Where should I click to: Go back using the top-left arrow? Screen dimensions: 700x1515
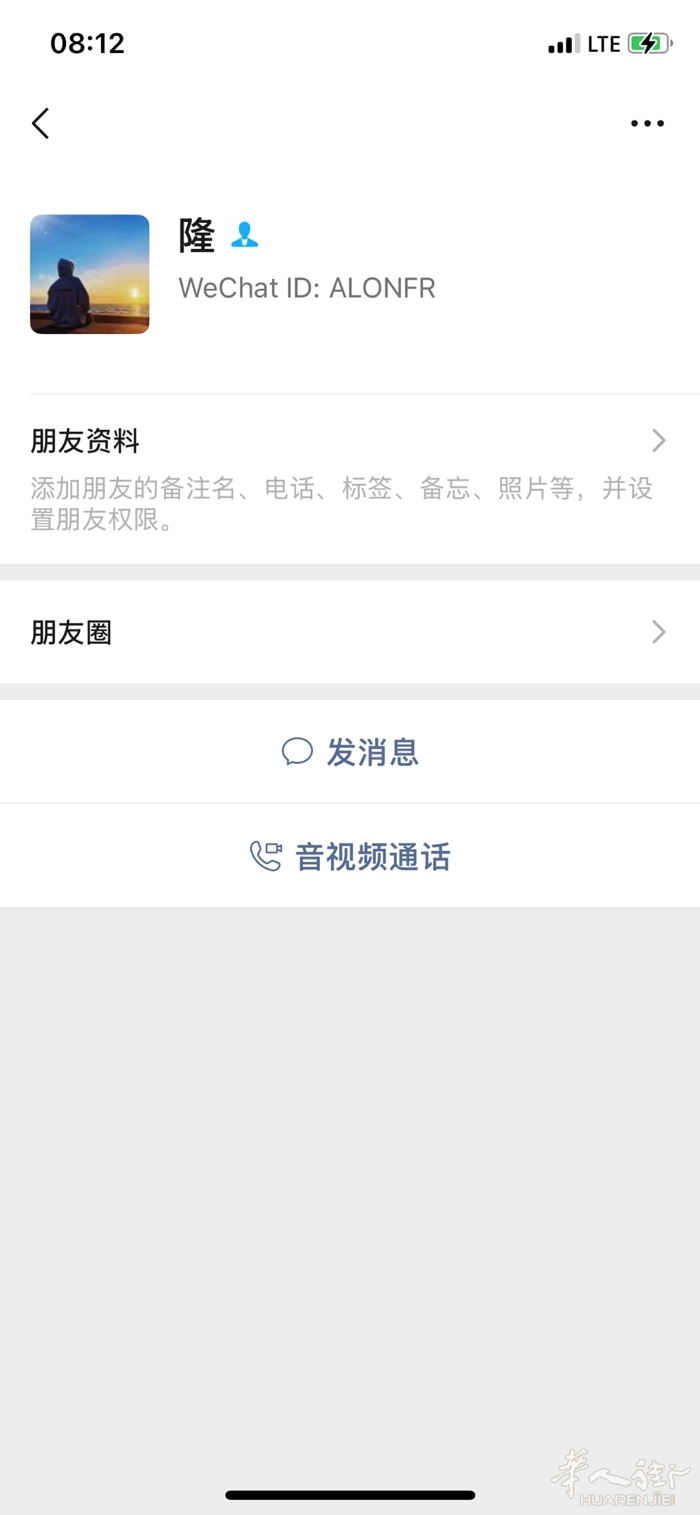pyautogui.click(x=40, y=124)
